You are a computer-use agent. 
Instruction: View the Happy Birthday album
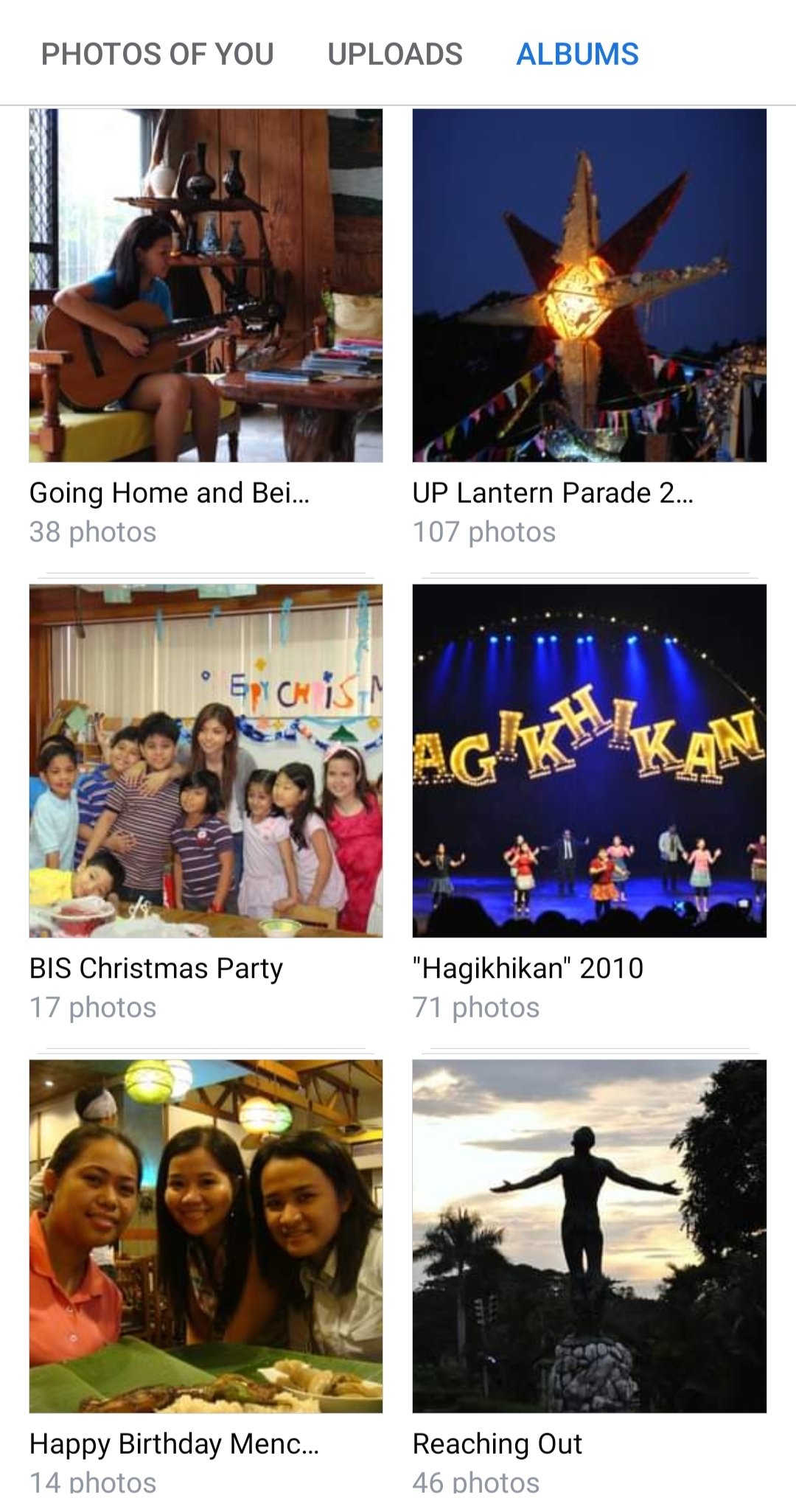point(206,1236)
